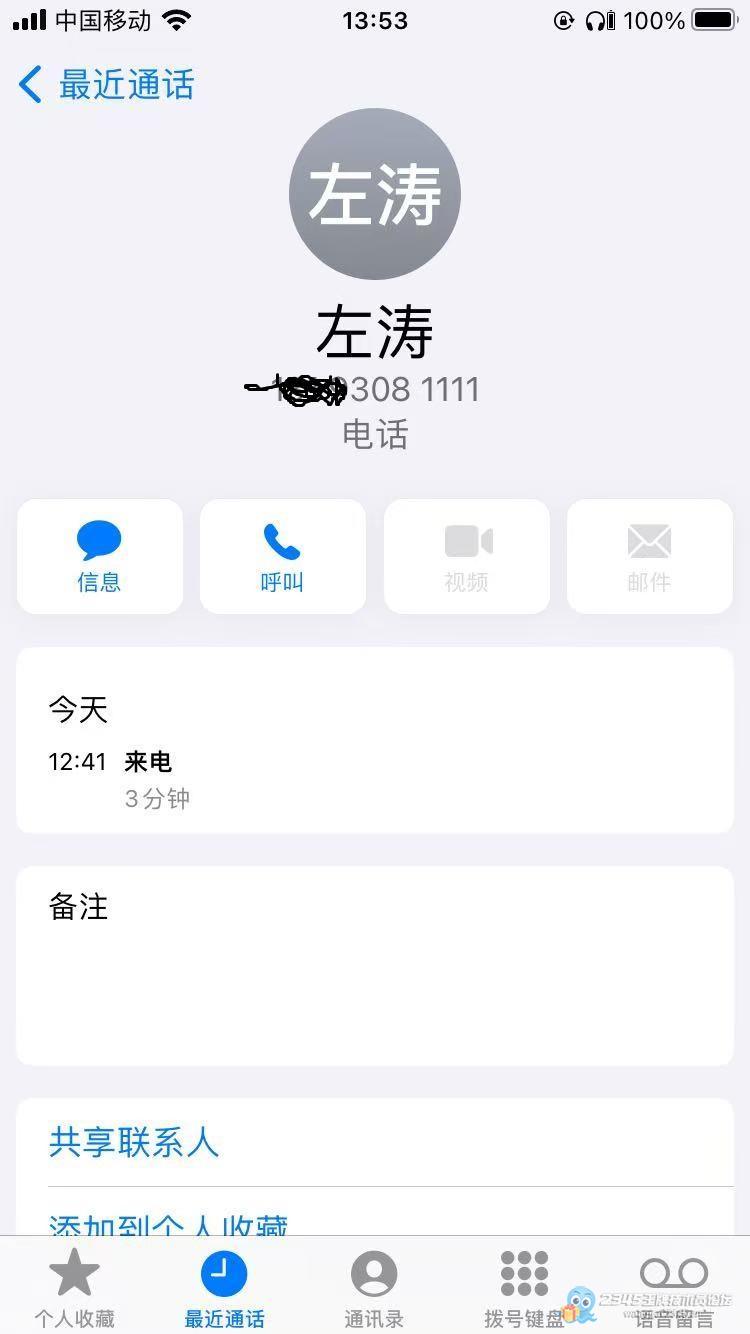Call 左涛 with the 呼叫 button
Viewport: 750px width, 1334px height.
point(283,556)
